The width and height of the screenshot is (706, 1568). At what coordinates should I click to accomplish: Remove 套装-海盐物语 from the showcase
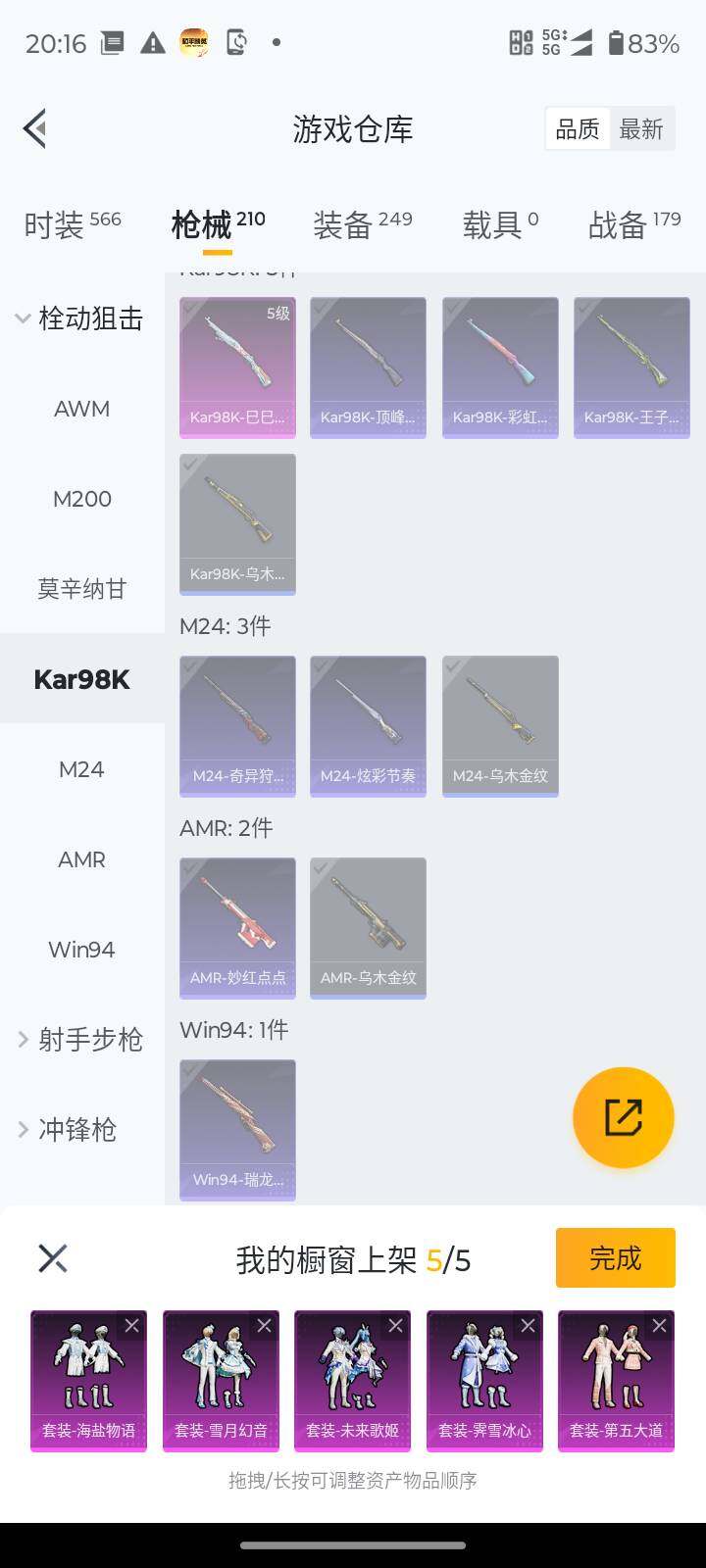click(x=131, y=1326)
